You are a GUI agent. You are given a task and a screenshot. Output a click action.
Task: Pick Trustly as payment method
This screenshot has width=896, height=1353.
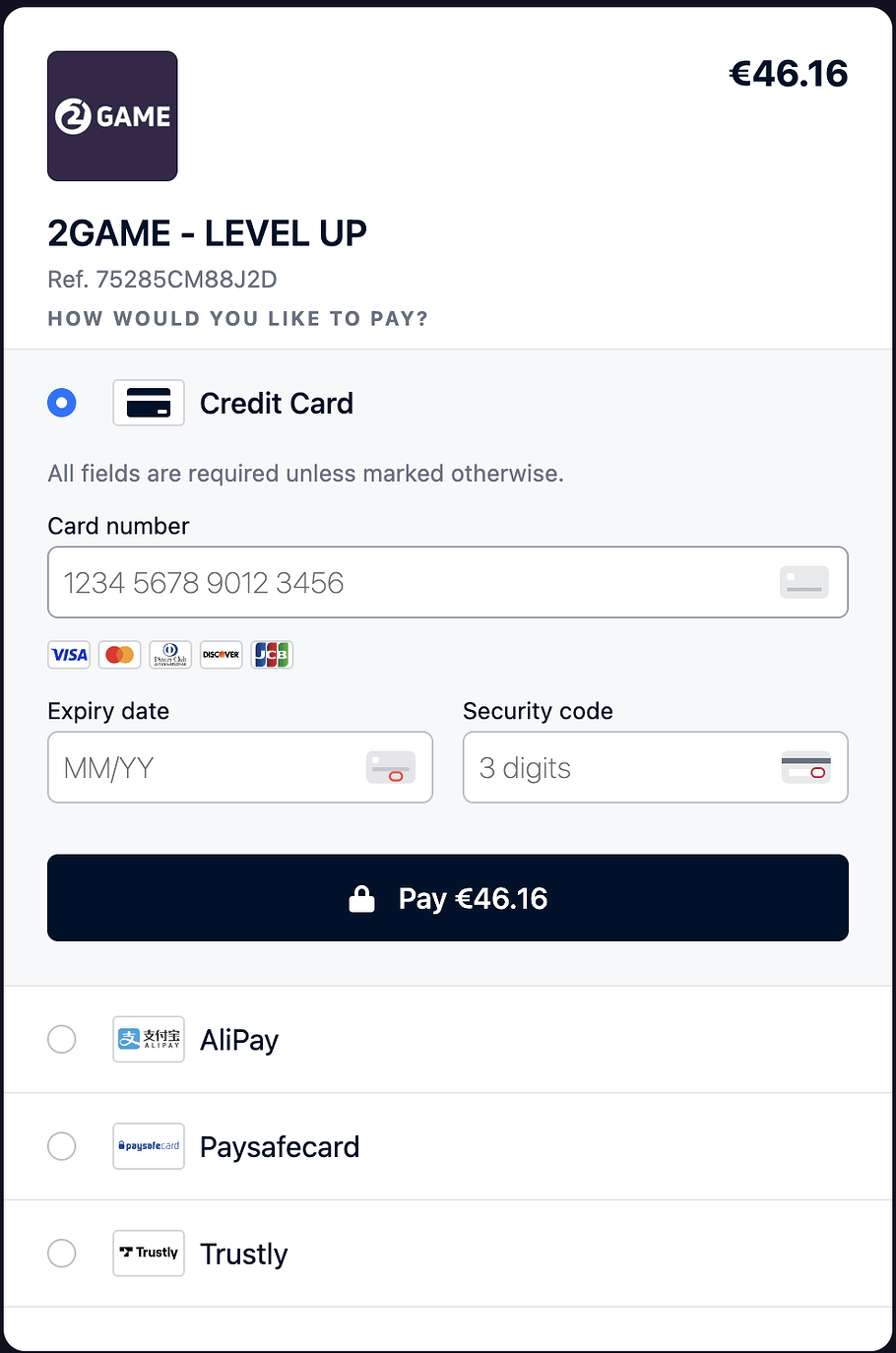62,1254
